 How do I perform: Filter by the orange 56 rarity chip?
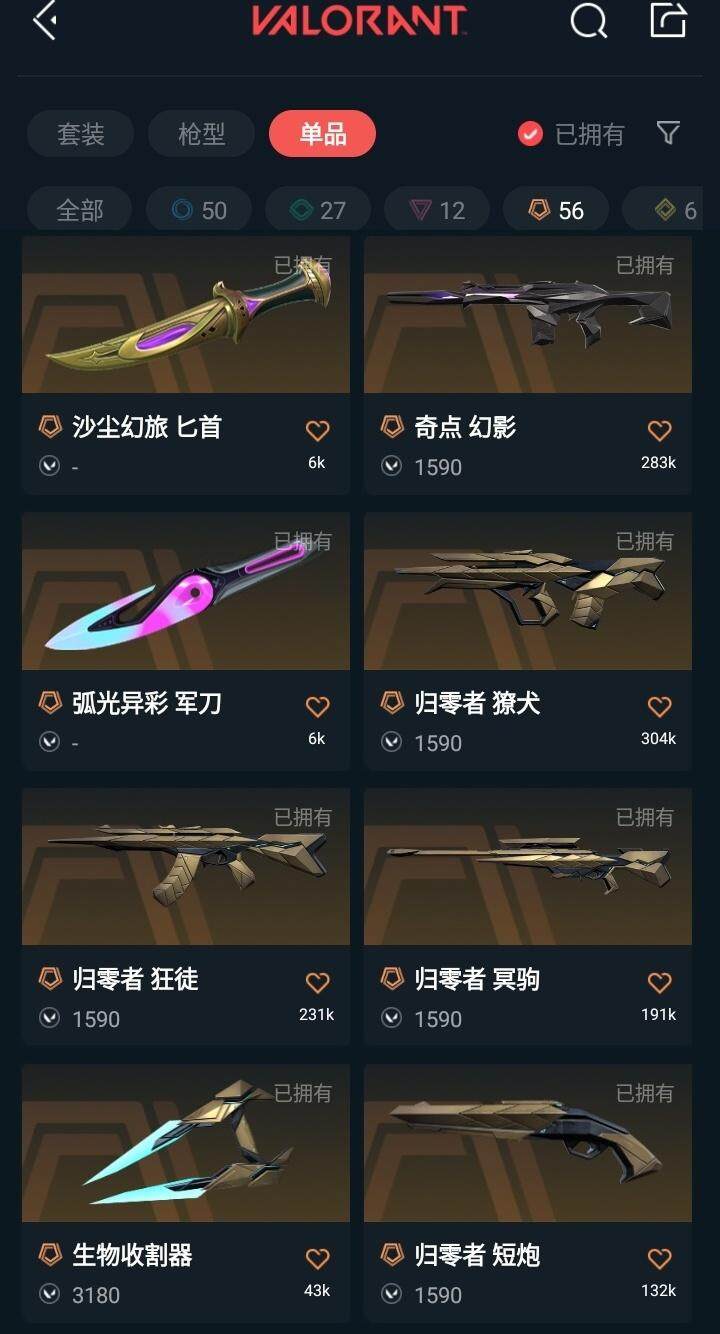[556, 210]
